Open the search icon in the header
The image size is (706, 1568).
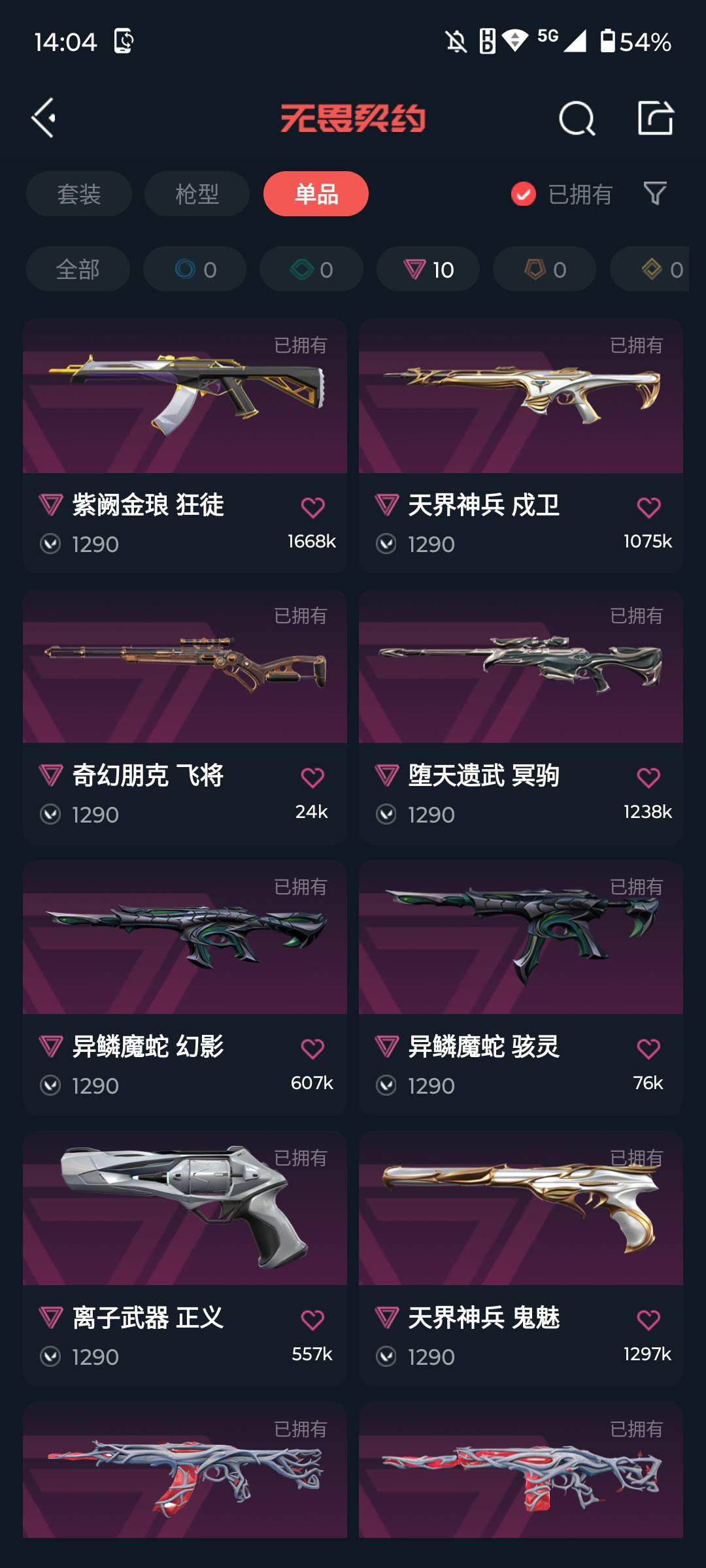pos(577,119)
